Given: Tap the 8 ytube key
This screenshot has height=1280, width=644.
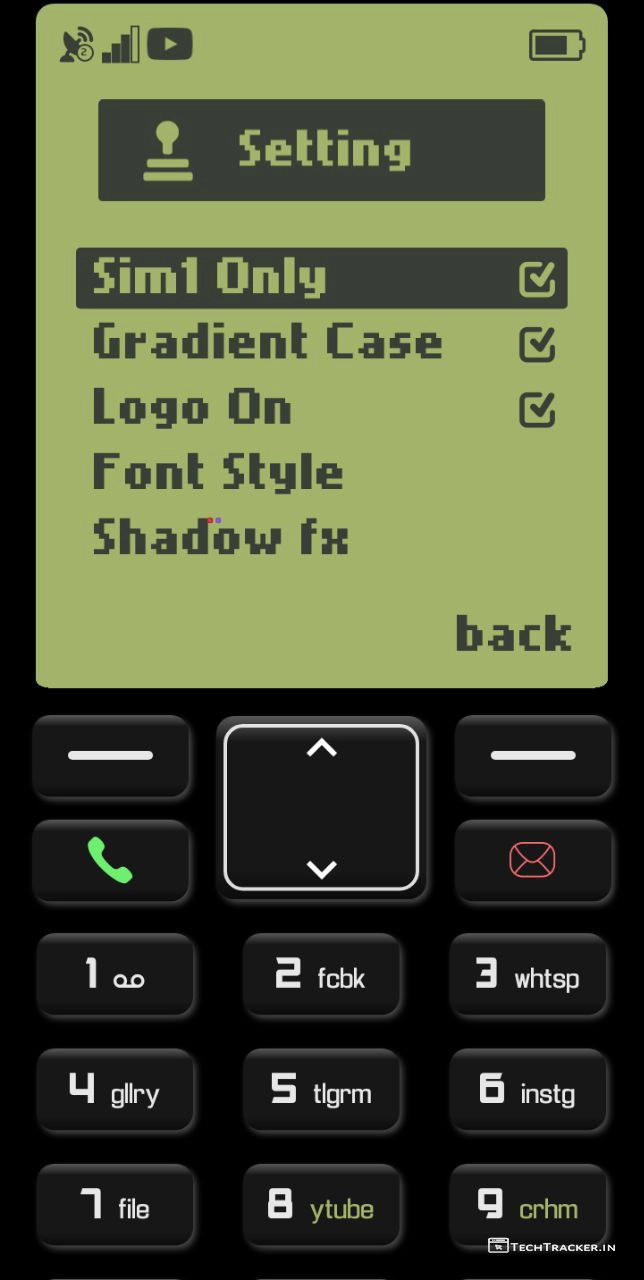Looking at the screenshot, I should [321, 1206].
